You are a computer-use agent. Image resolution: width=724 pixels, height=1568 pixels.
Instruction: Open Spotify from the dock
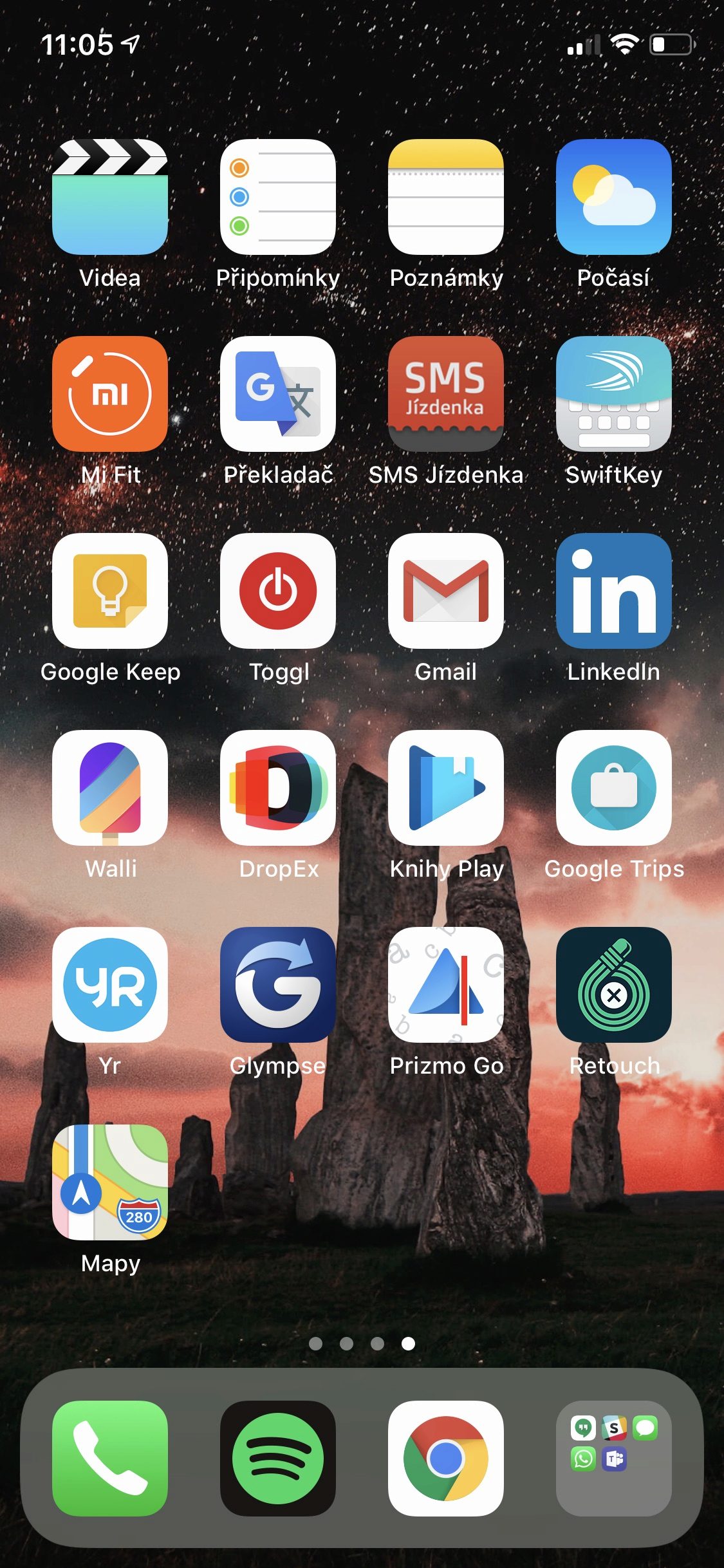[278, 1459]
